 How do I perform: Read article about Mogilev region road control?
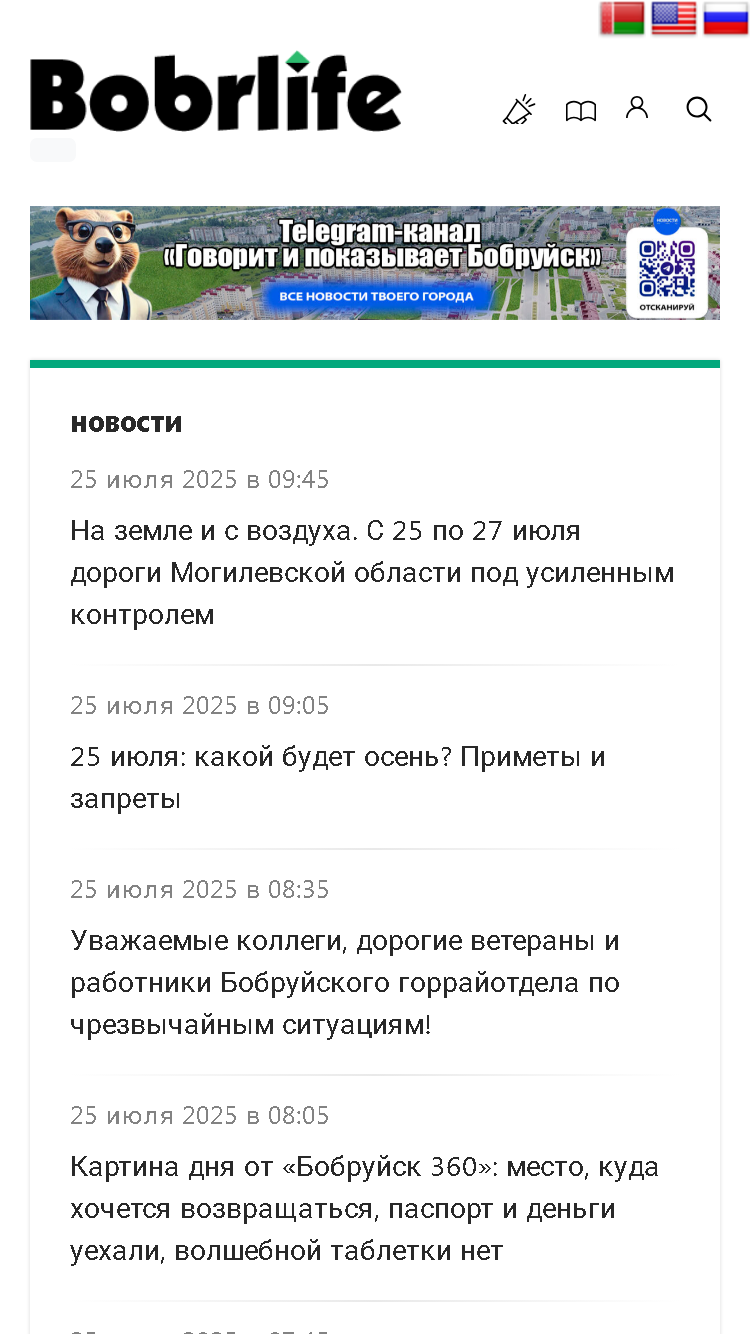click(372, 572)
